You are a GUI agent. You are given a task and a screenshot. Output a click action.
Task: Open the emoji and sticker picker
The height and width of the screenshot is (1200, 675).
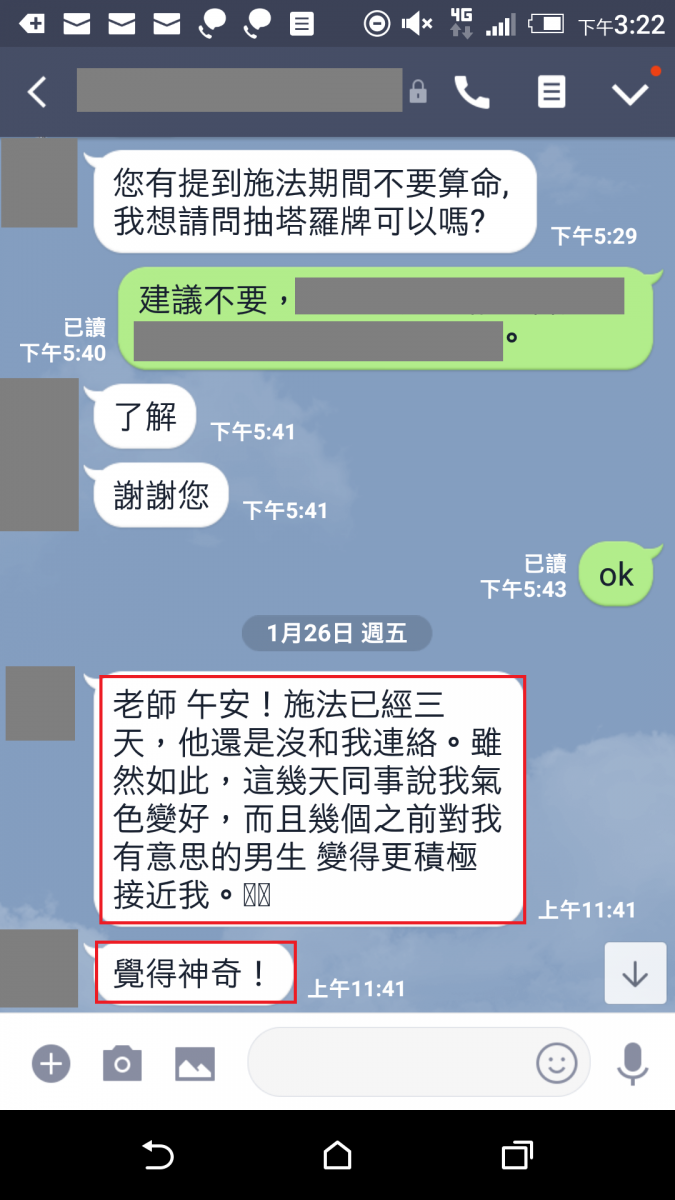click(557, 1063)
